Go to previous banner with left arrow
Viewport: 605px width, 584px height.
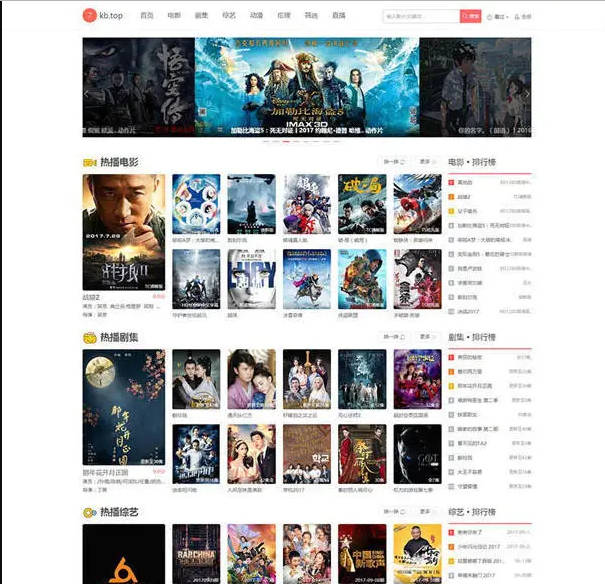[89, 93]
